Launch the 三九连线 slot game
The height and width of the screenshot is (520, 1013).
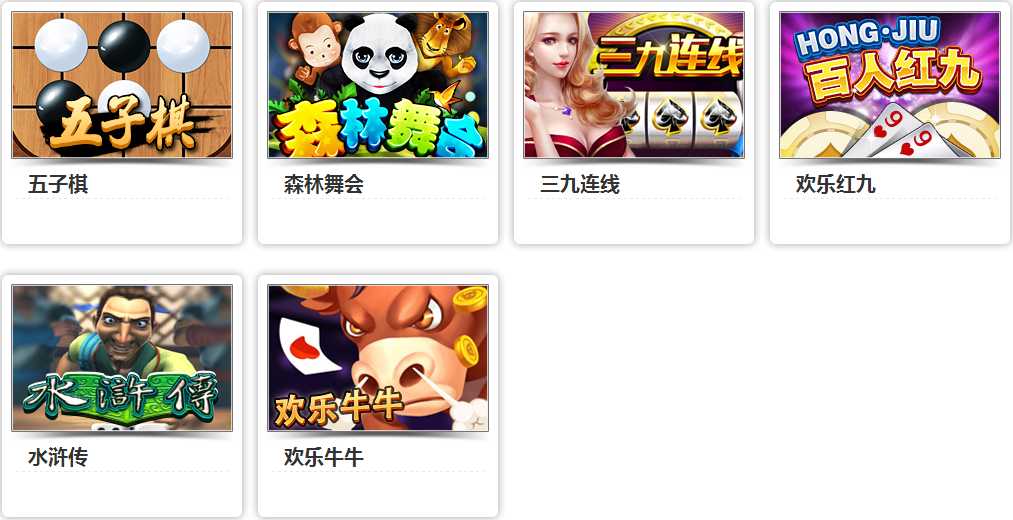click(x=634, y=86)
